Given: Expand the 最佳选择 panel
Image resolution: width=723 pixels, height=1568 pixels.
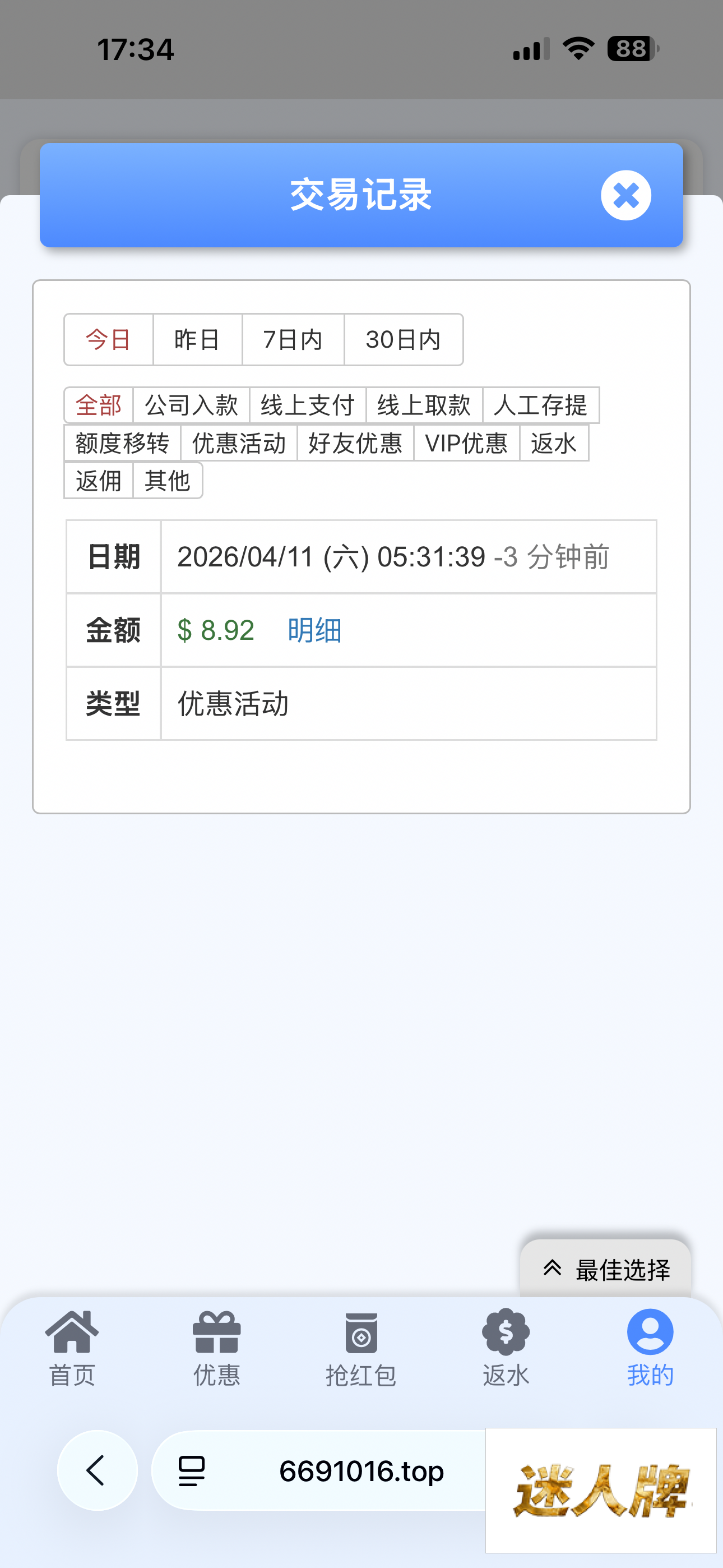Looking at the screenshot, I should coord(605,1270).
